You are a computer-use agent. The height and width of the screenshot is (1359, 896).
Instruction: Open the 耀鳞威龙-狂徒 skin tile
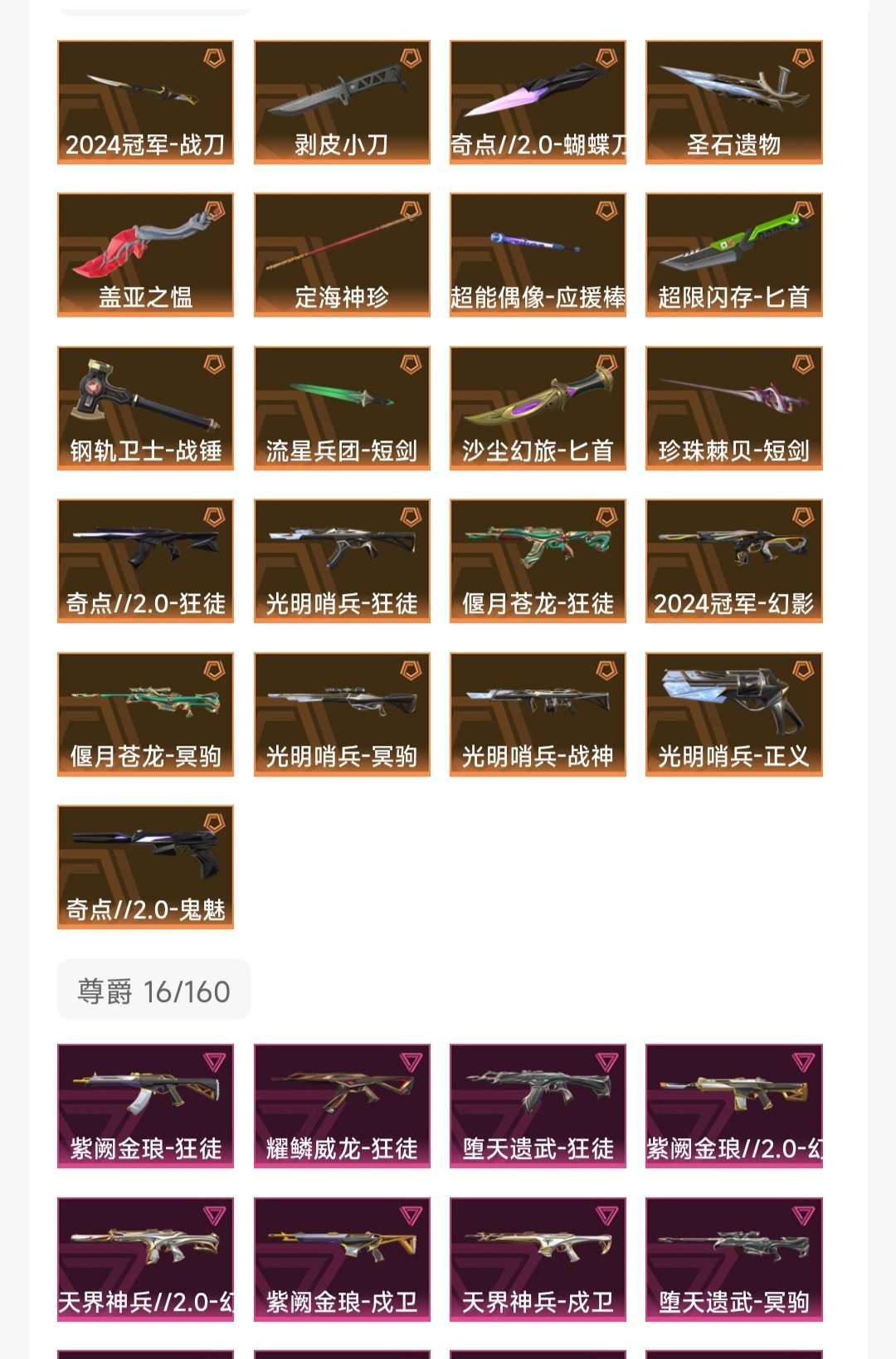(x=342, y=1106)
